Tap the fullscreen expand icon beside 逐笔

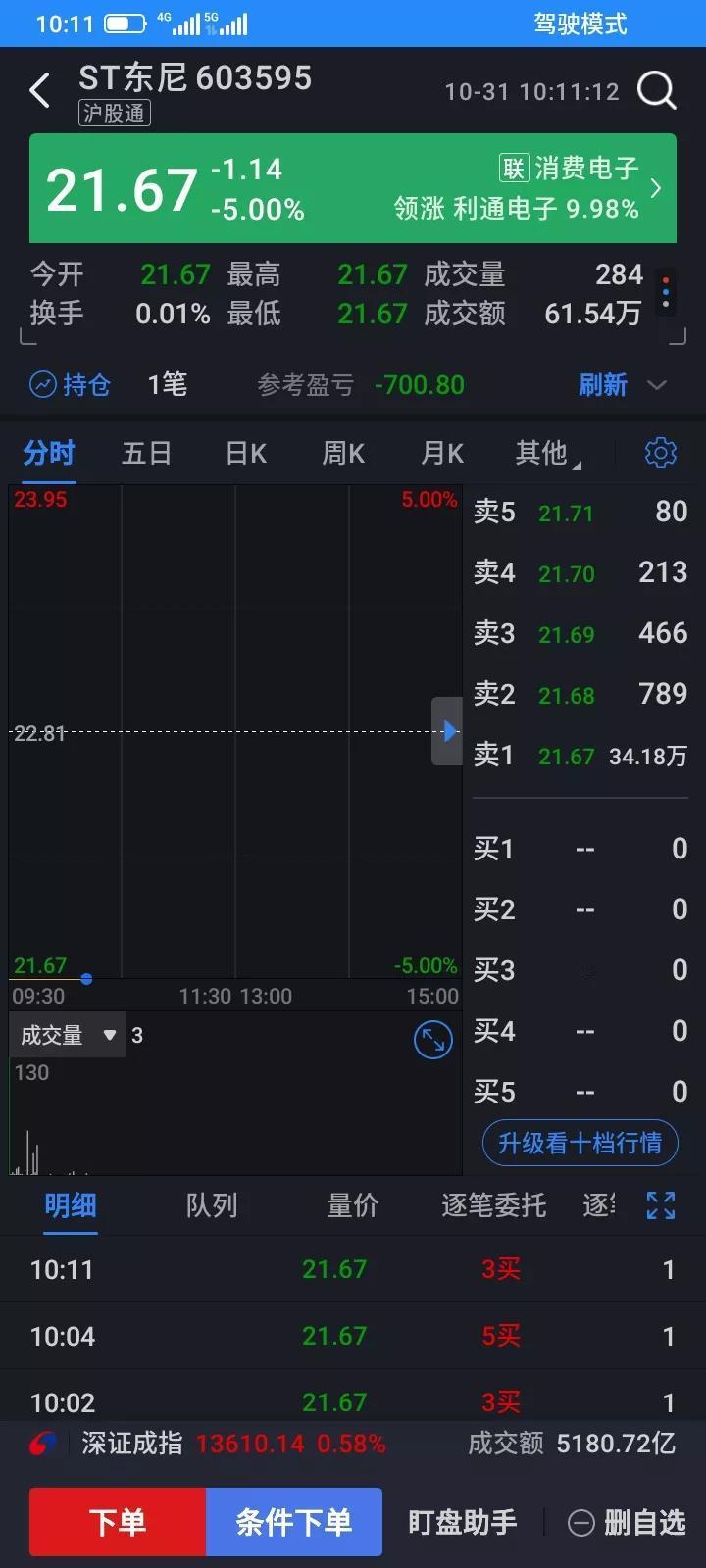click(660, 1205)
